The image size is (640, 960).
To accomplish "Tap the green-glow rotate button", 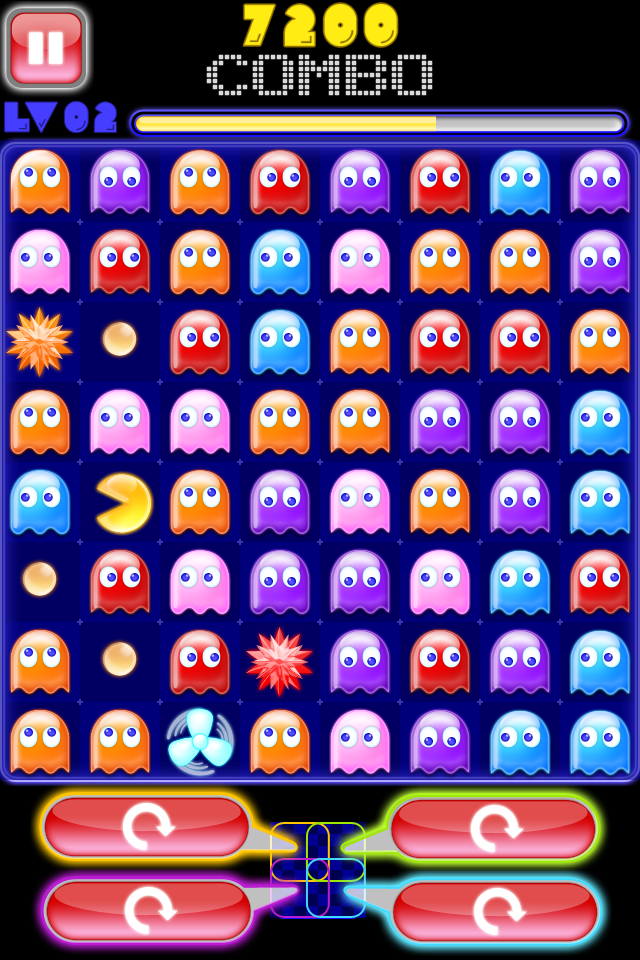I will 494,828.
